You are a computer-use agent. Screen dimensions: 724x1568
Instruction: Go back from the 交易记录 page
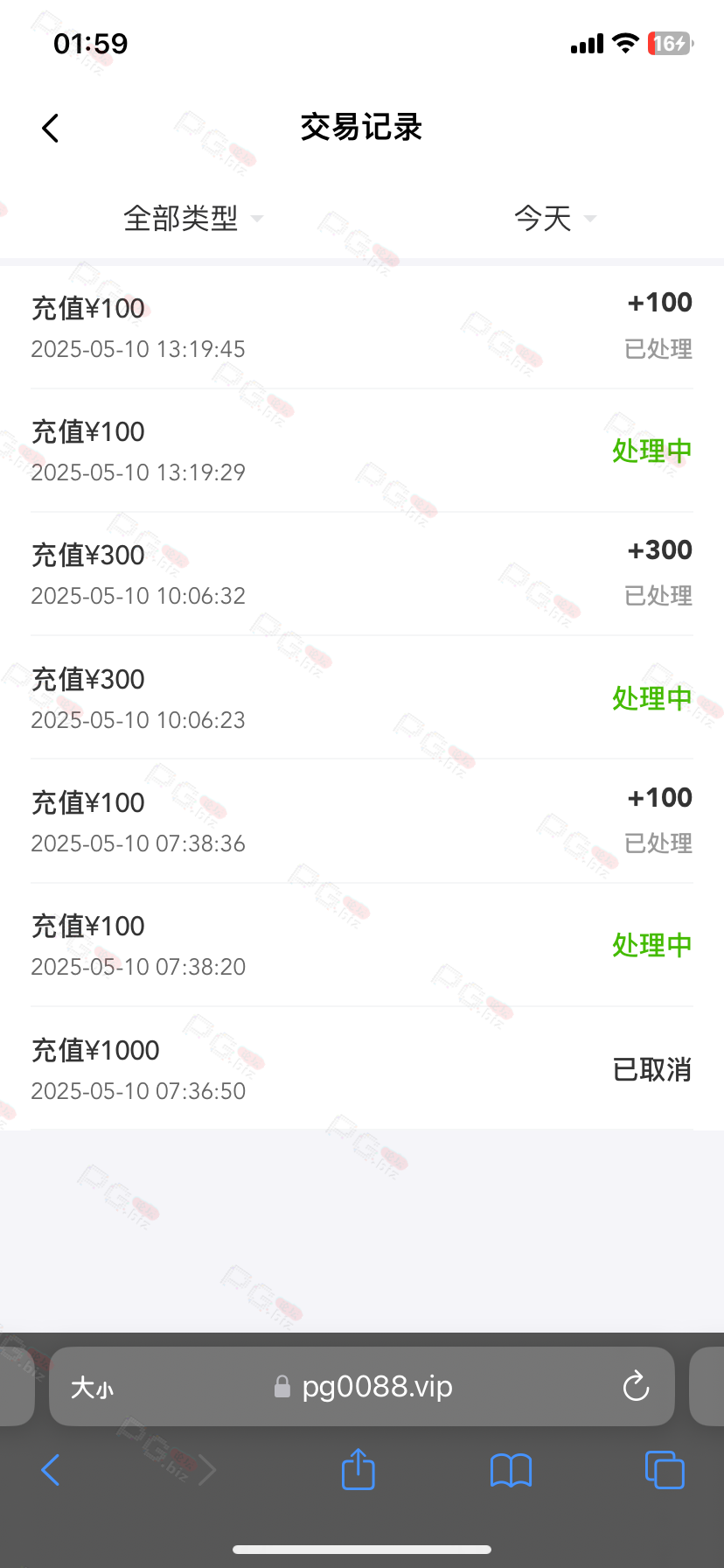[51, 128]
